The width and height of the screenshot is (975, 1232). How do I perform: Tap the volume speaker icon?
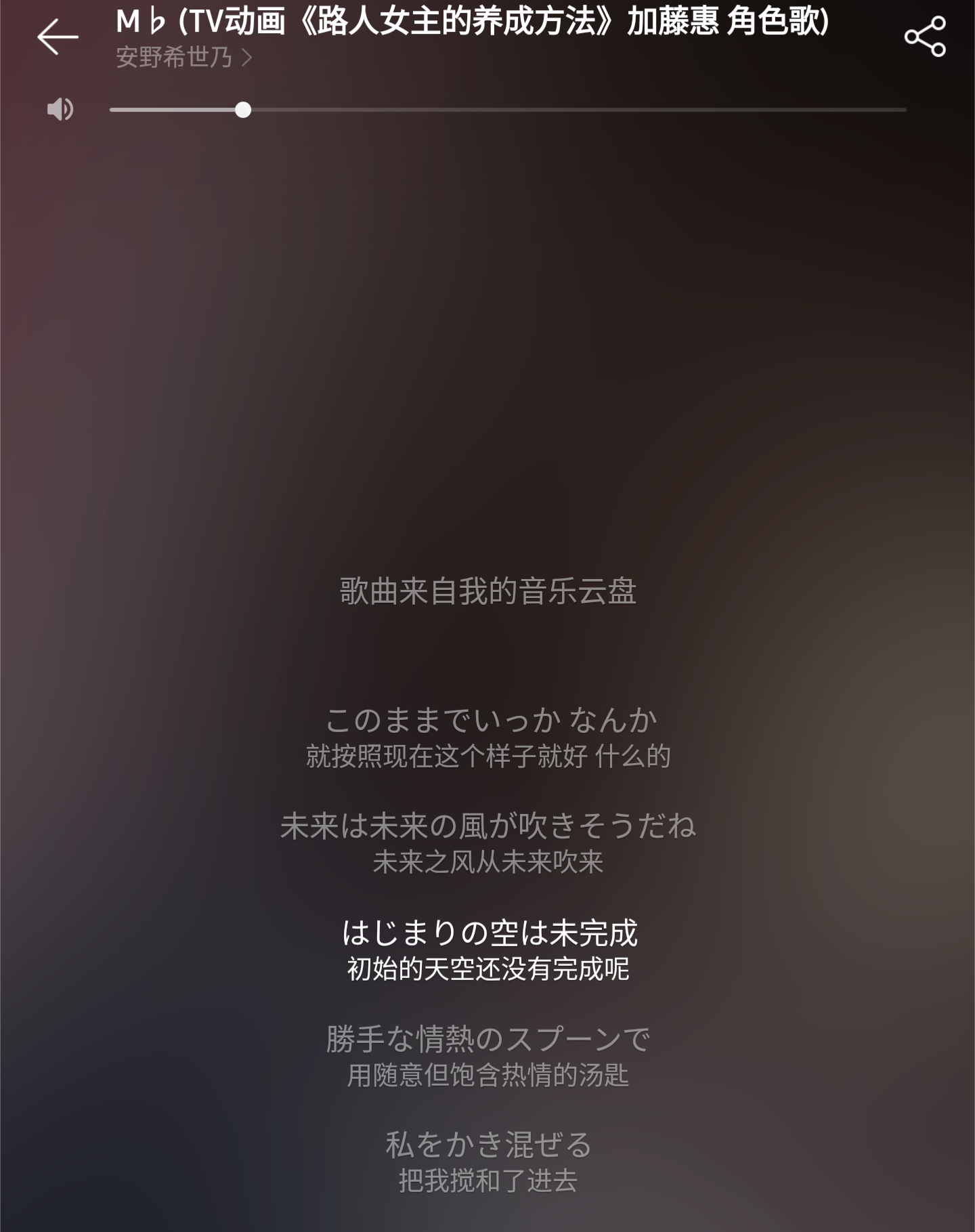60,109
